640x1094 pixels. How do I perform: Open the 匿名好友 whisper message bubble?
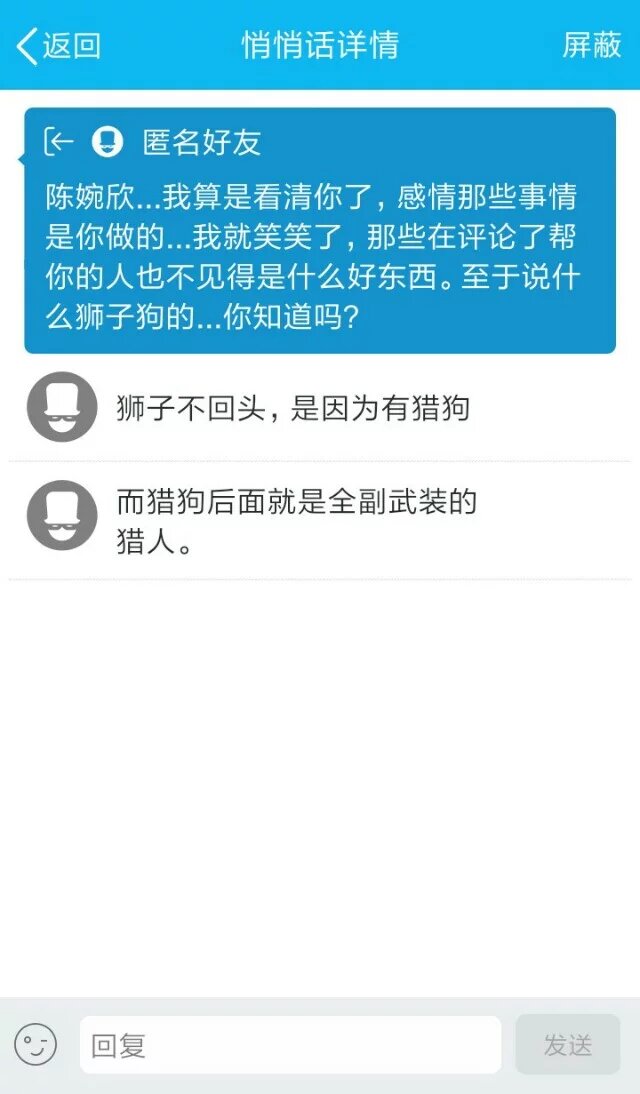point(320,230)
